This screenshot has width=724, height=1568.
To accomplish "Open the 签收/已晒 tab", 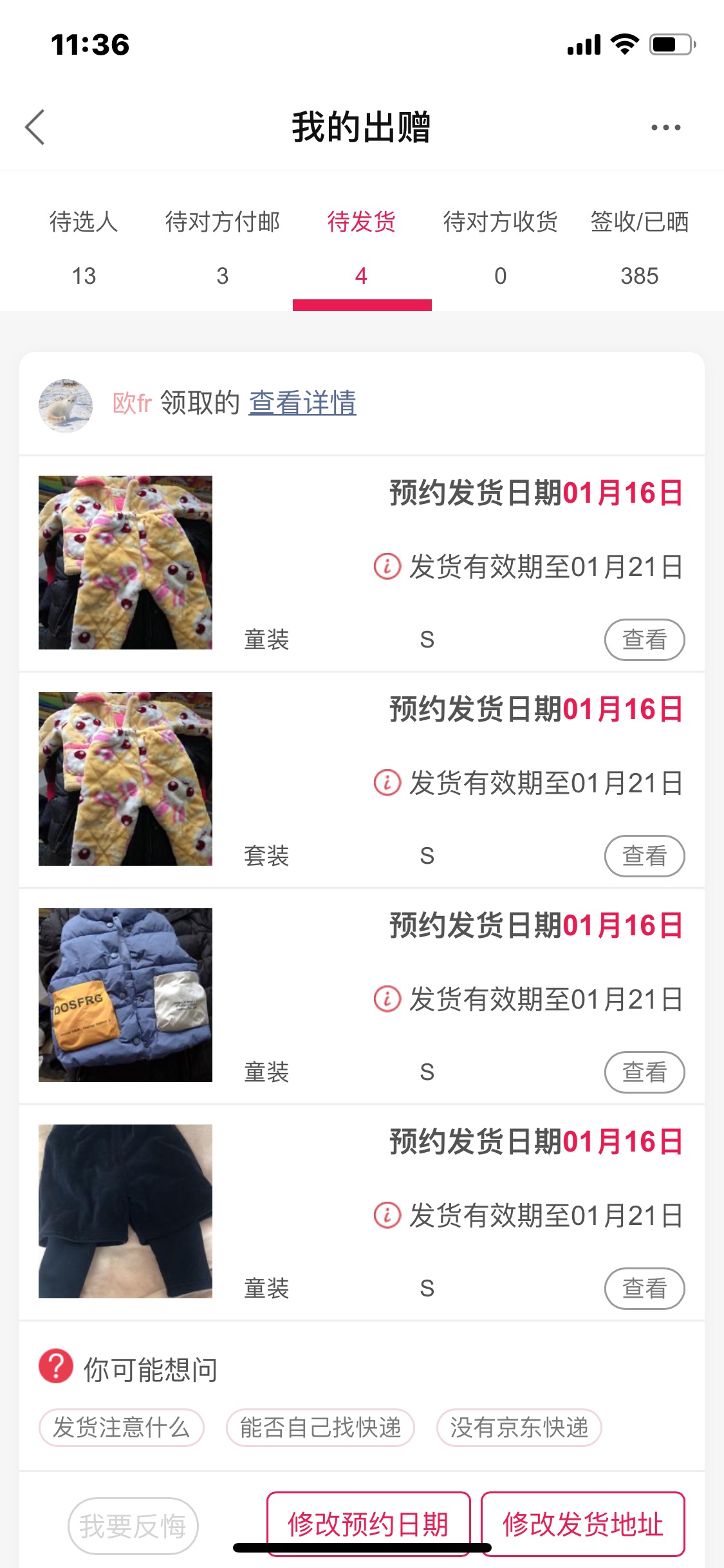I will coord(640,248).
